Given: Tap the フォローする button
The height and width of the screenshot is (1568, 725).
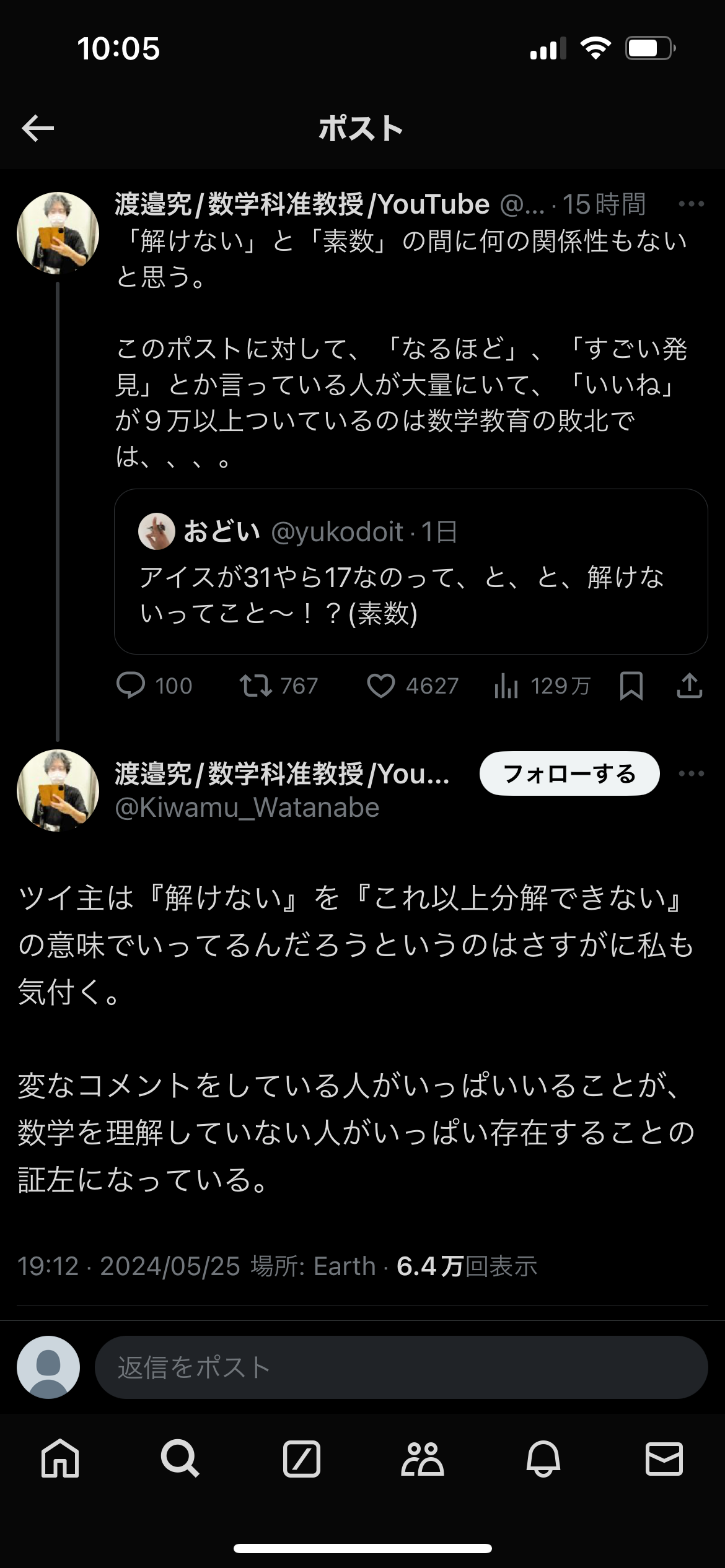Looking at the screenshot, I should tap(569, 773).
